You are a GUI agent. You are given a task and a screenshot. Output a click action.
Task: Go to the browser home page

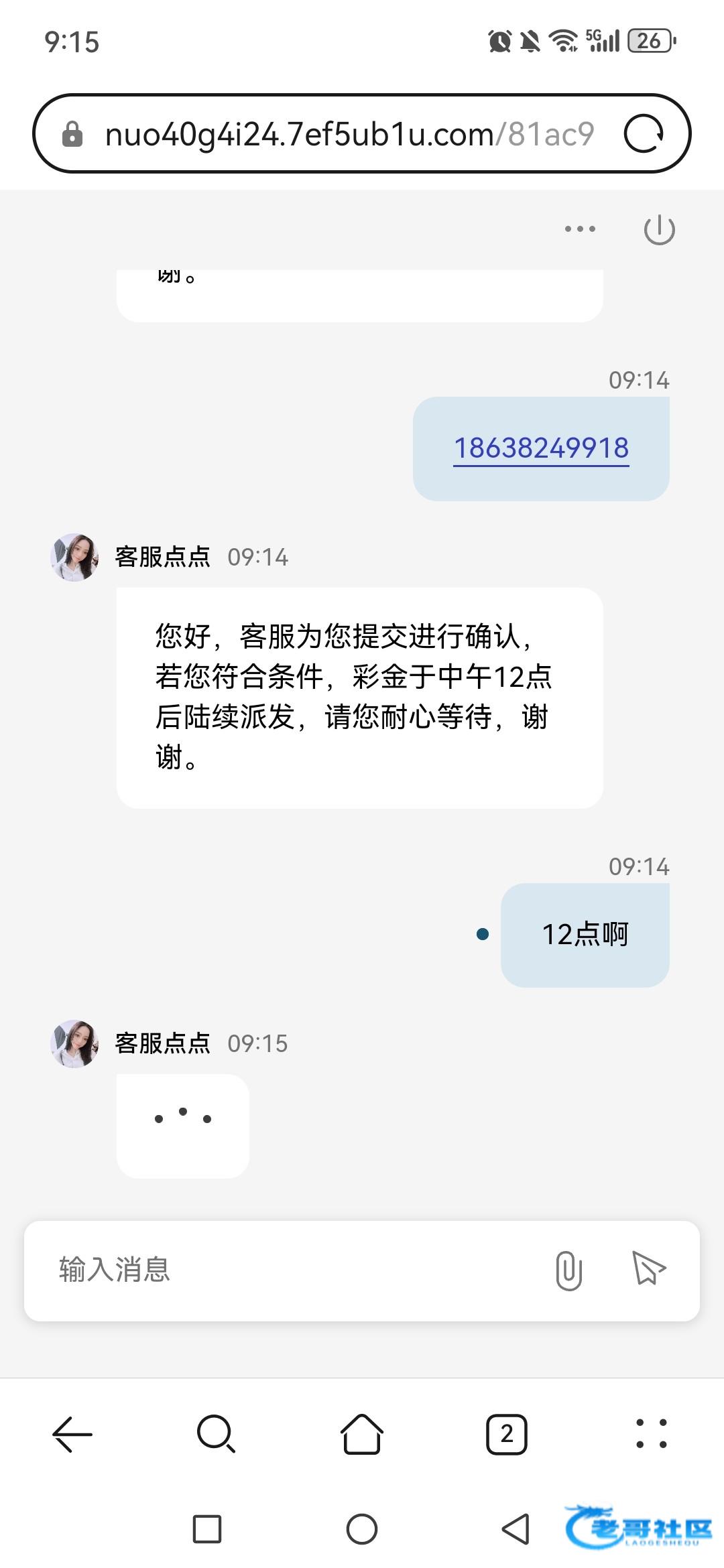(x=362, y=1434)
